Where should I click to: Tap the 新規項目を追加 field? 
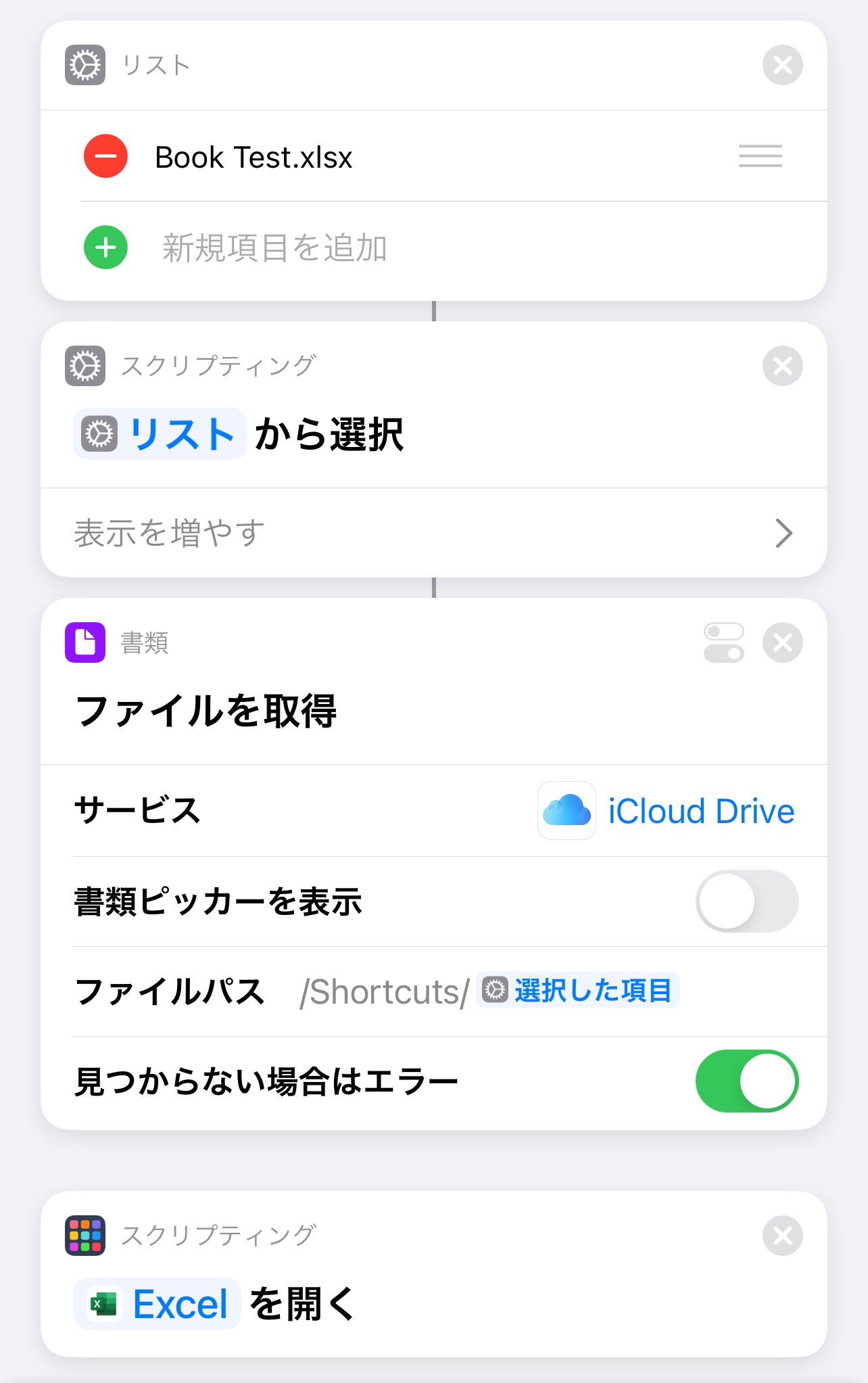pos(274,248)
